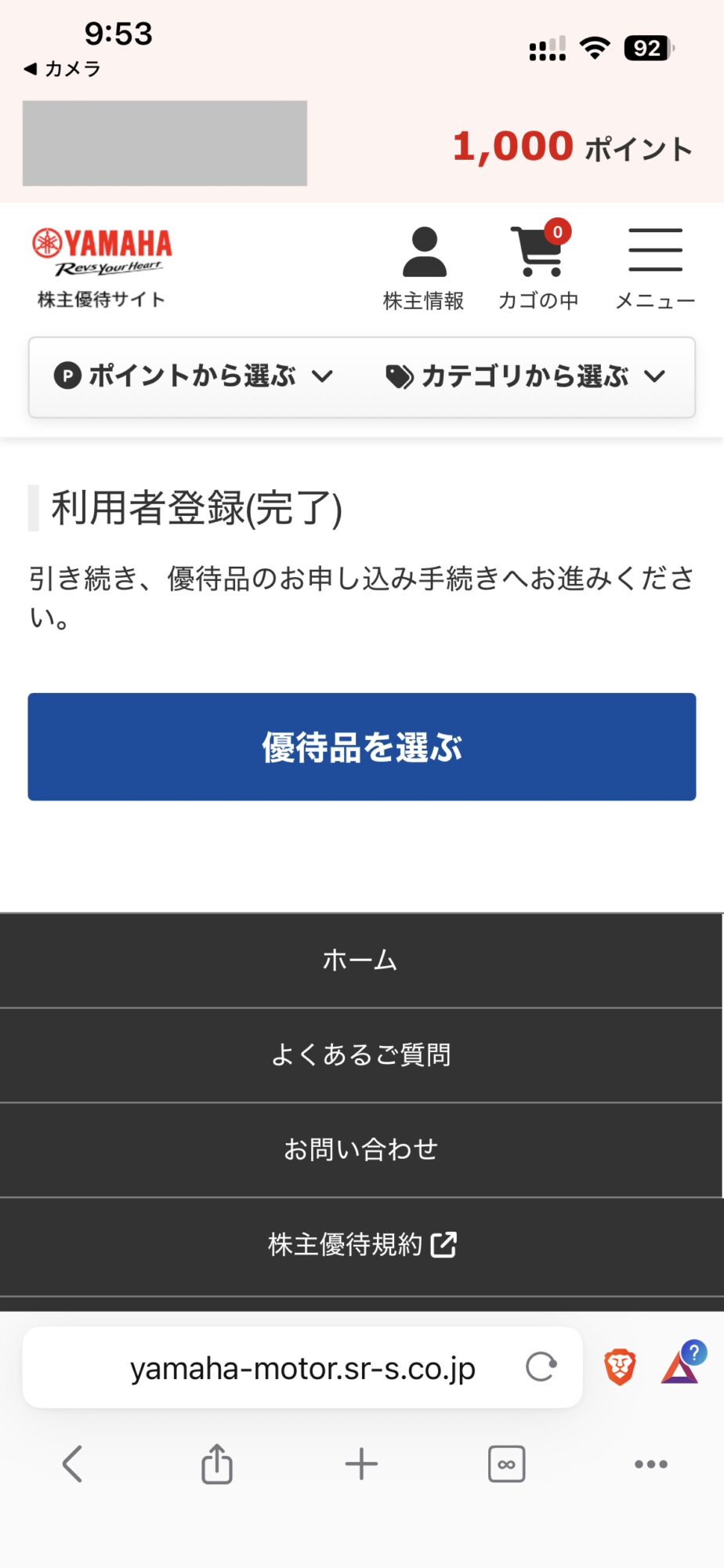The height and width of the screenshot is (1568, 724).
Task: Tap the 優待品を選ぶ button
Action: tap(361, 746)
